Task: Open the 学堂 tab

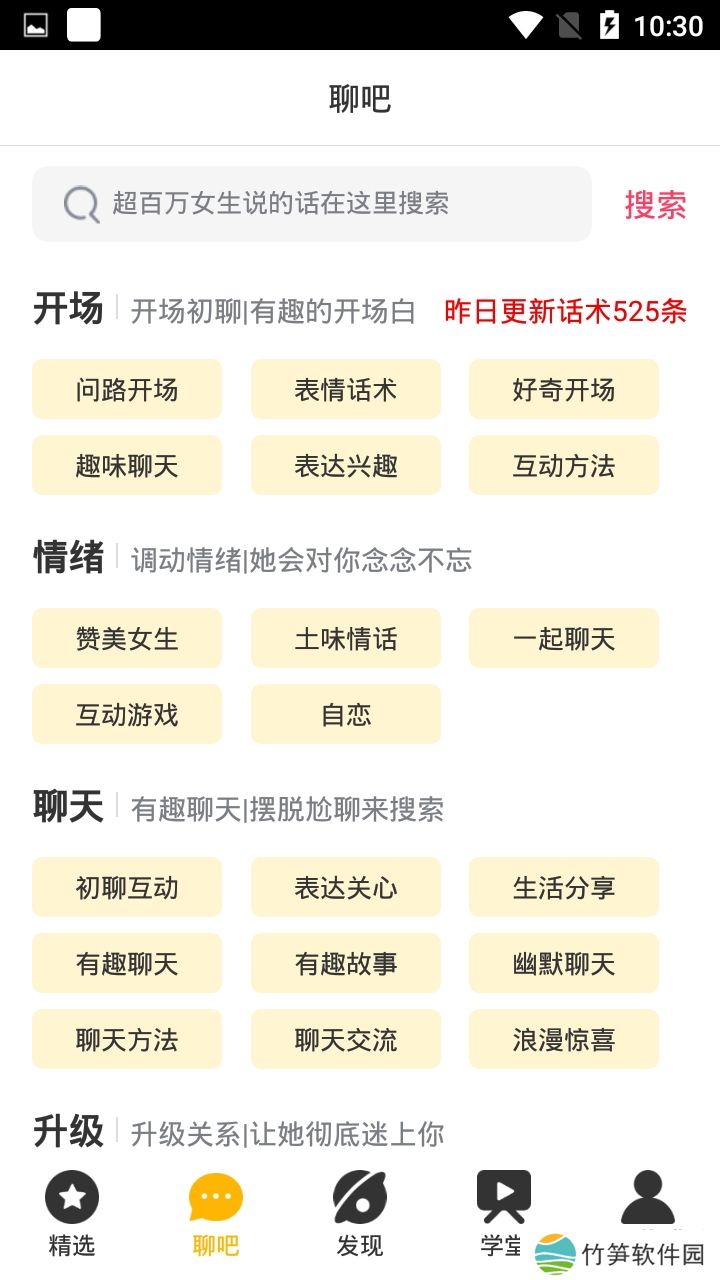Action: 503,1212
